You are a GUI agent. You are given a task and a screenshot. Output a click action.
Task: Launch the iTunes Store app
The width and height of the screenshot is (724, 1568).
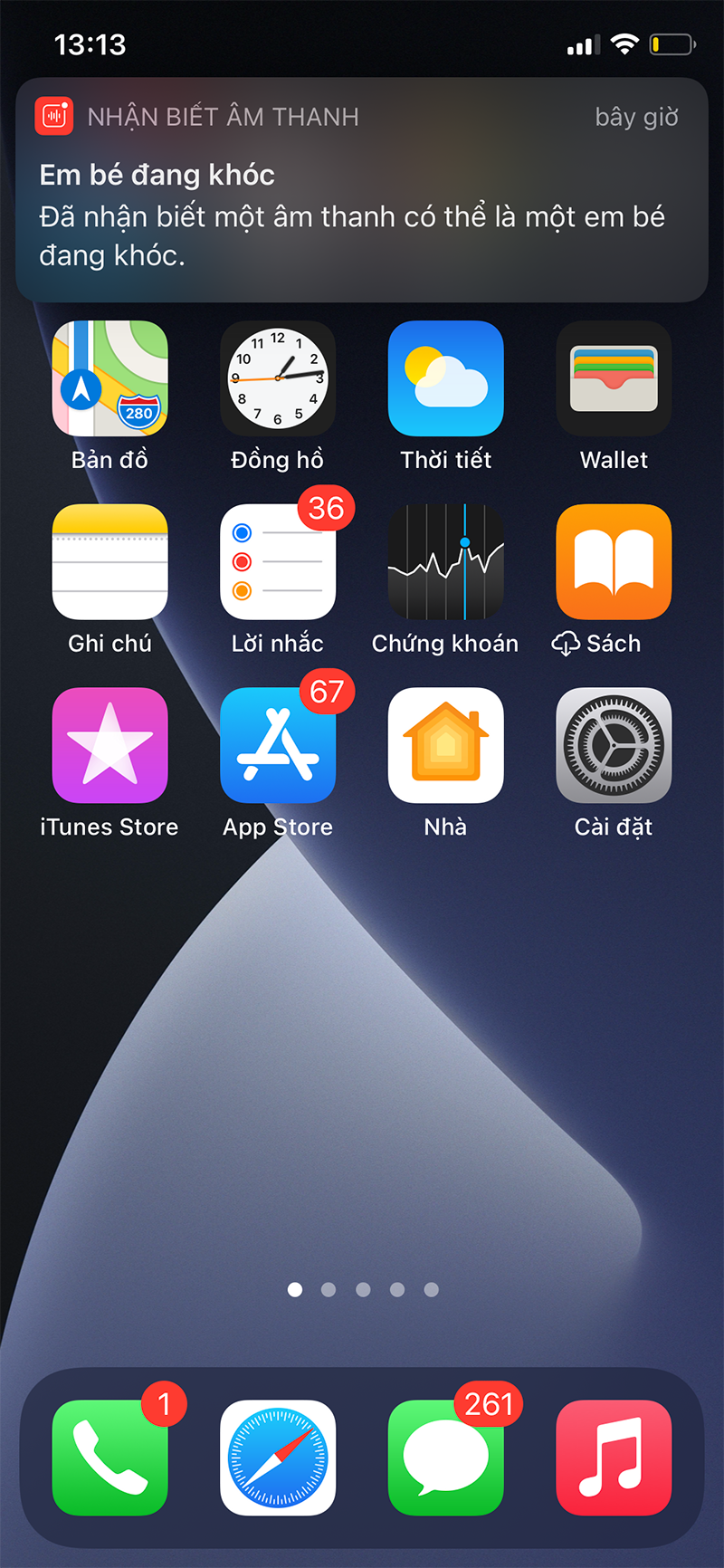click(110, 745)
